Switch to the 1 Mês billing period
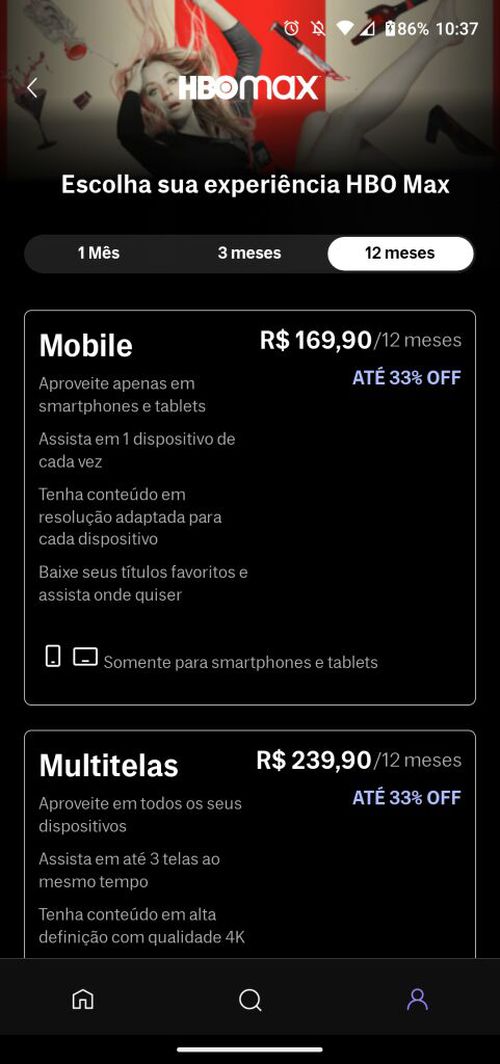 coord(98,253)
